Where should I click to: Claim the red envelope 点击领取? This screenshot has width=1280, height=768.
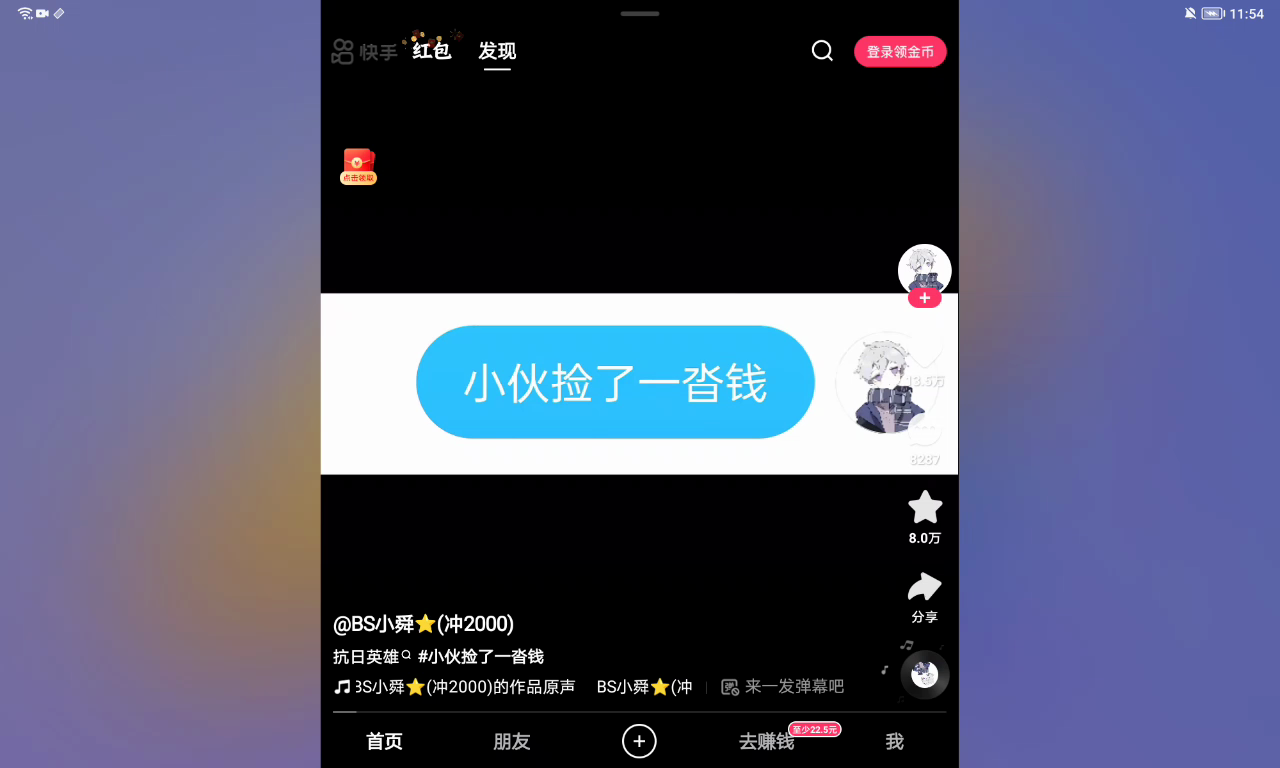coord(359,166)
